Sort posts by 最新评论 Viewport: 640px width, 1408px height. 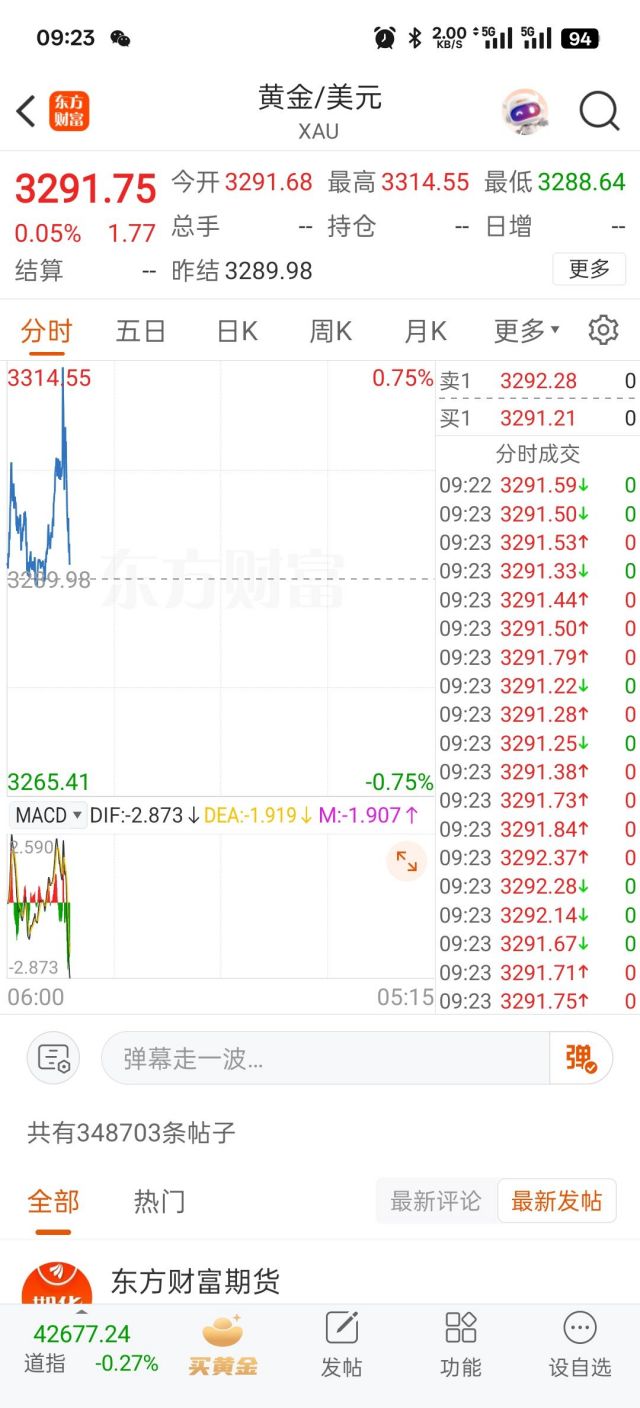436,1201
